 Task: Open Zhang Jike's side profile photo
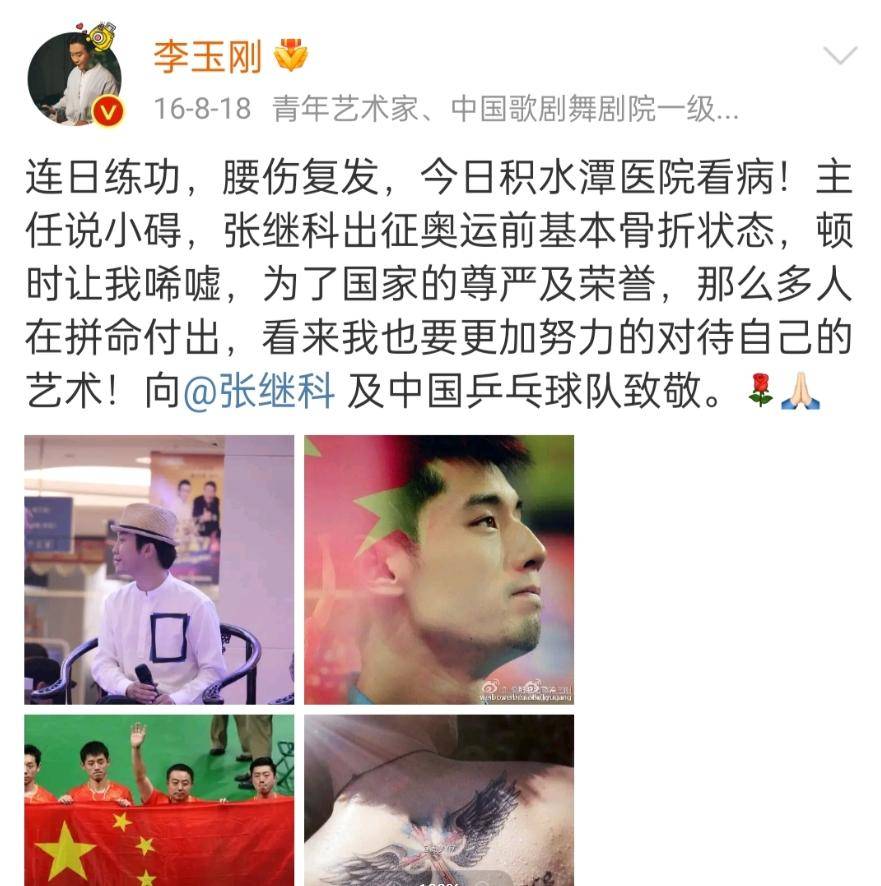[x=440, y=570]
